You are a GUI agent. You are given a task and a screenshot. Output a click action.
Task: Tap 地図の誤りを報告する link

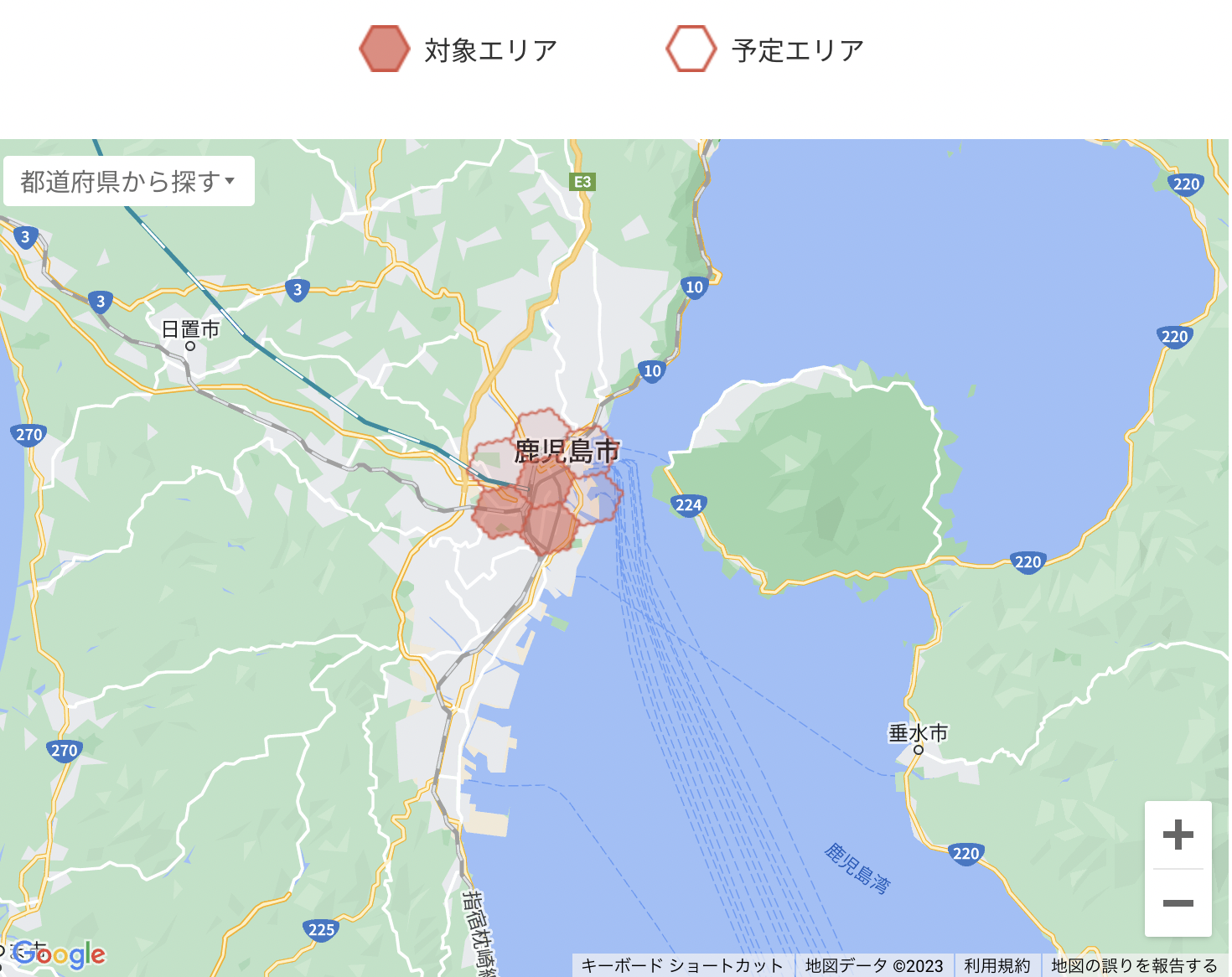[1134, 965]
